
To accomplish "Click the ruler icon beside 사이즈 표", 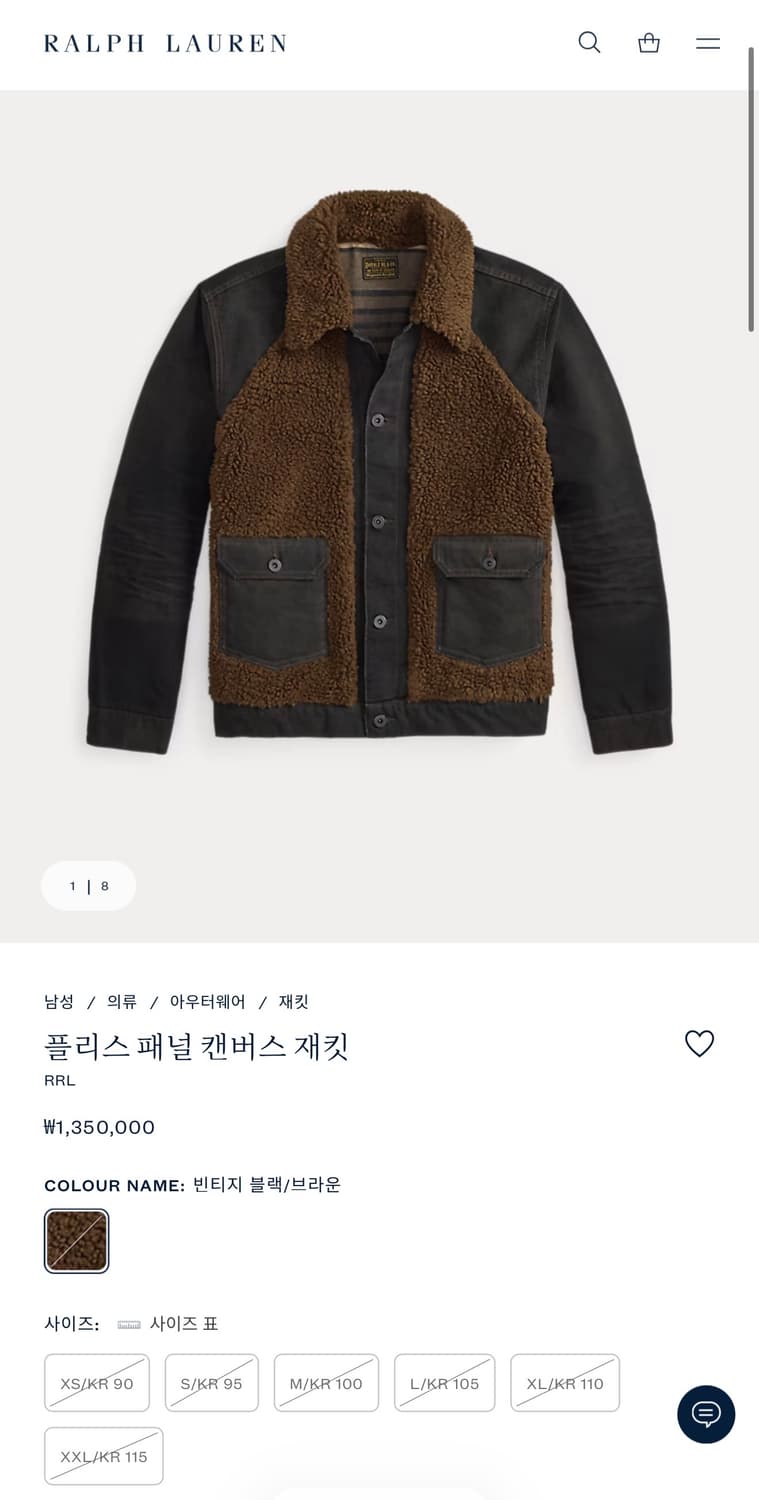I will click(128, 1323).
